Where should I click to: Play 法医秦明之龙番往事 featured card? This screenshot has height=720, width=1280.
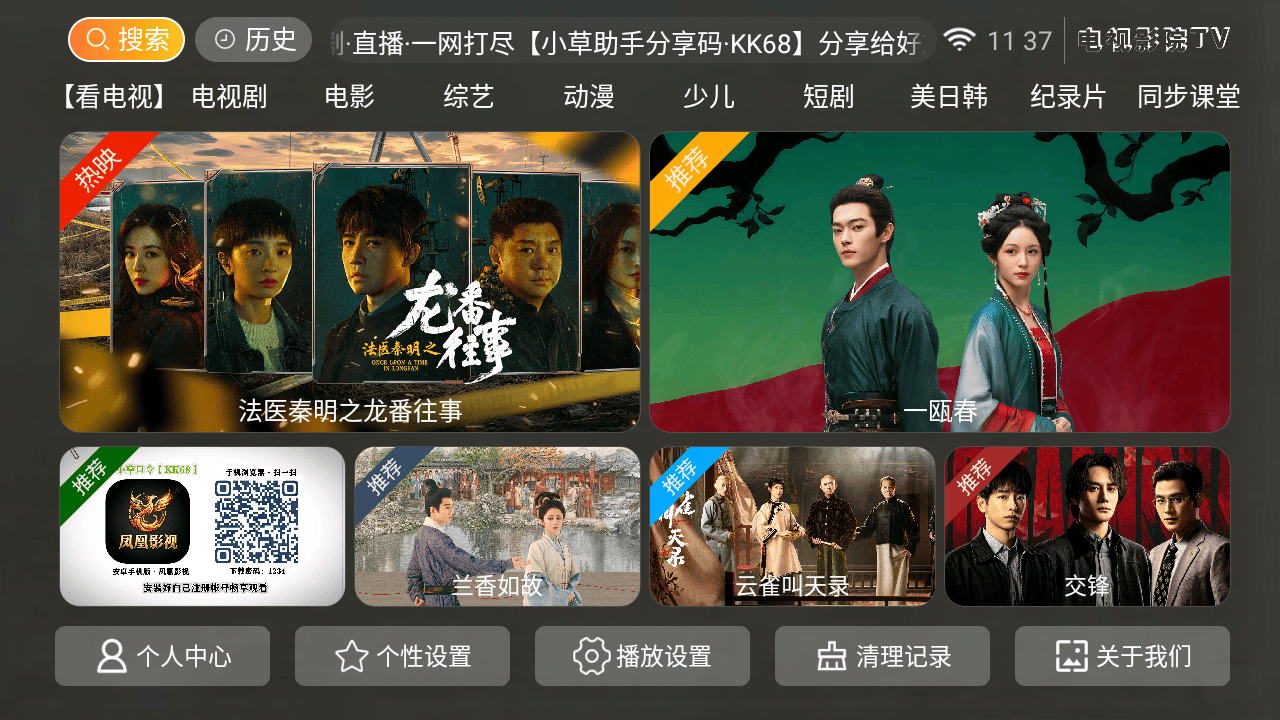[350, 282]
